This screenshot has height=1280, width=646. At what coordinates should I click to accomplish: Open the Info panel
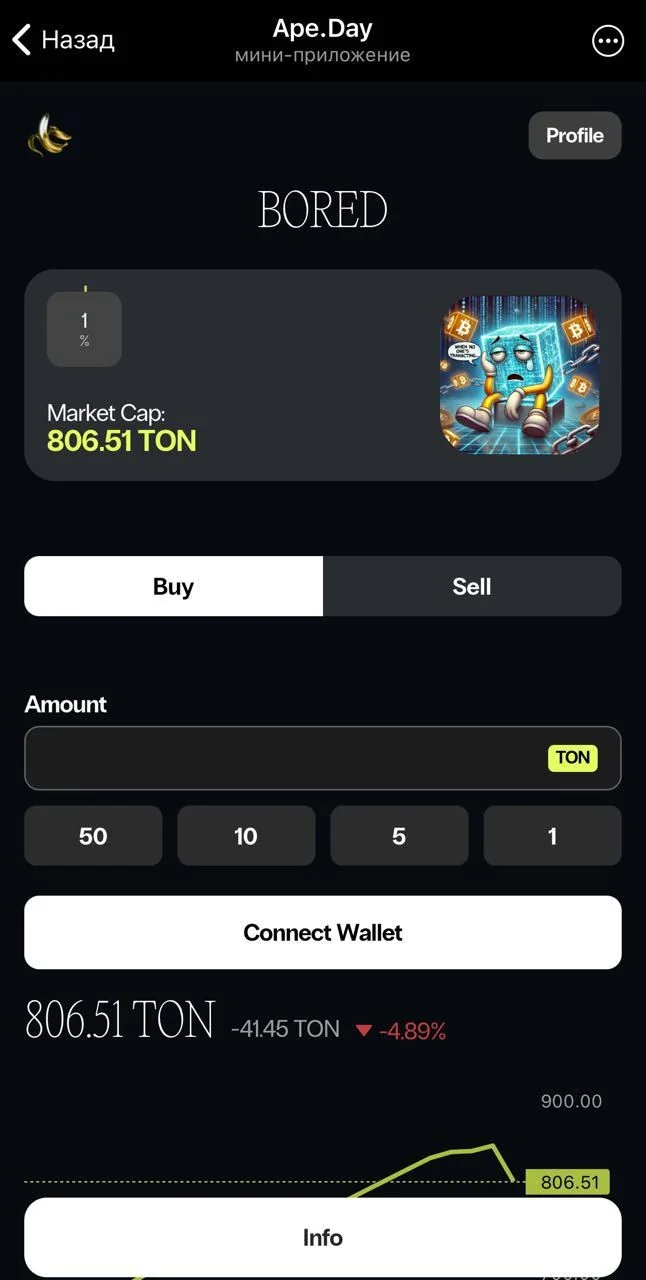pos(323,1237)
